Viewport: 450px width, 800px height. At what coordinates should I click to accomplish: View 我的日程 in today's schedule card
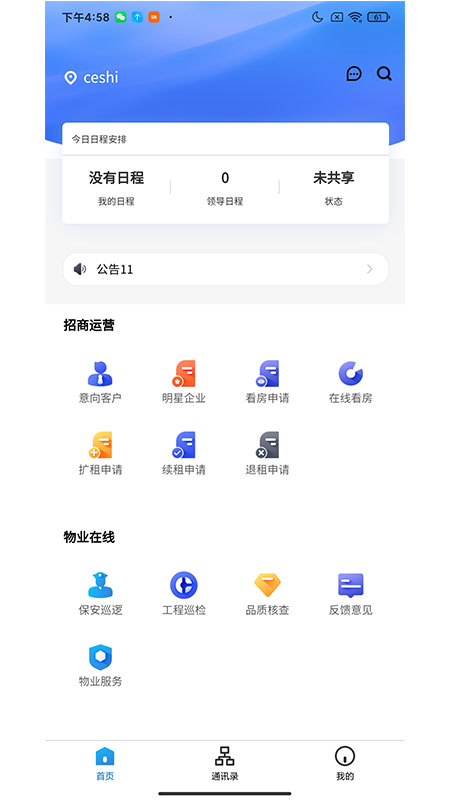[x=116, y=188]
